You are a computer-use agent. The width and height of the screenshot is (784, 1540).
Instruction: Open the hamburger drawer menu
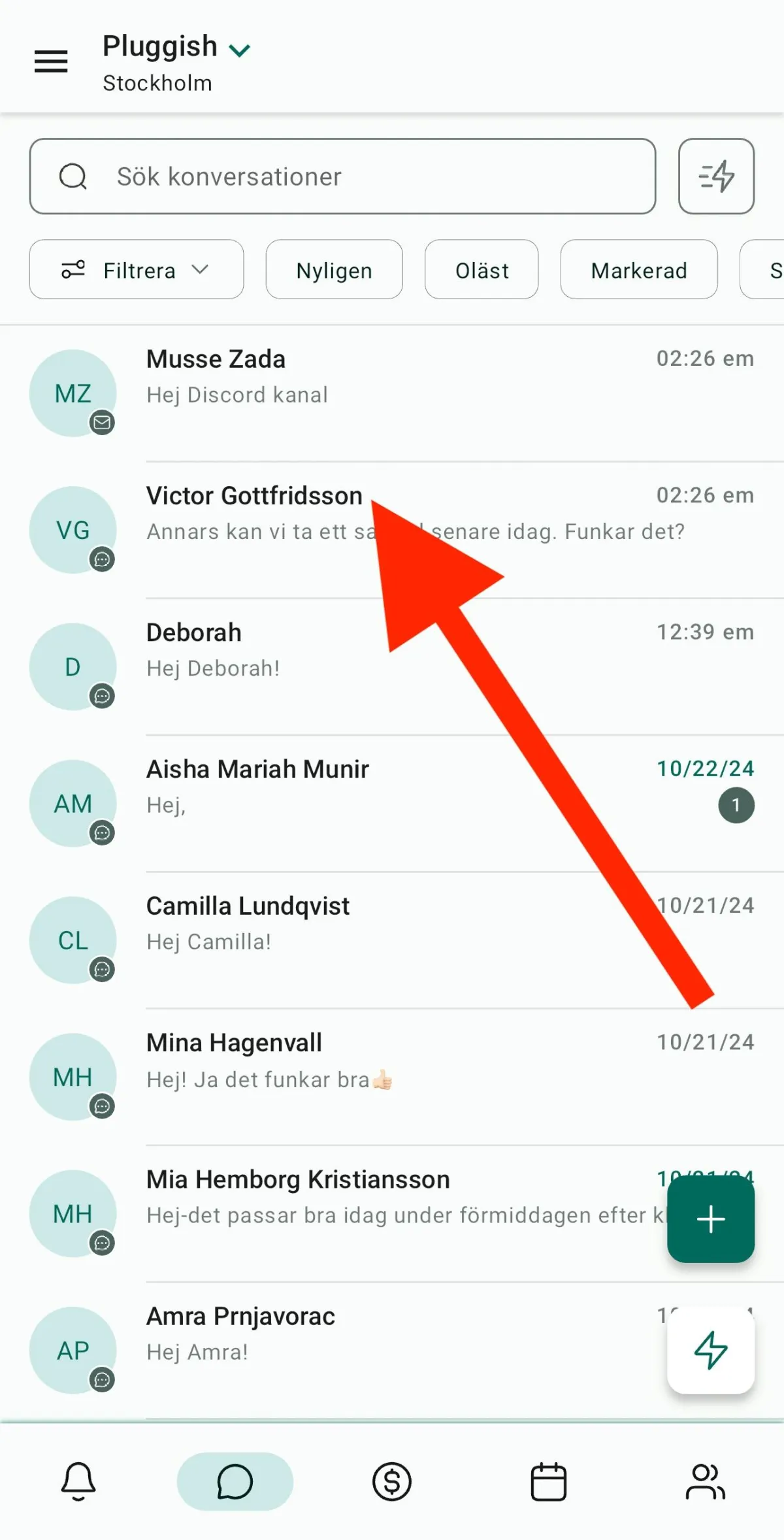coord(51,61)
